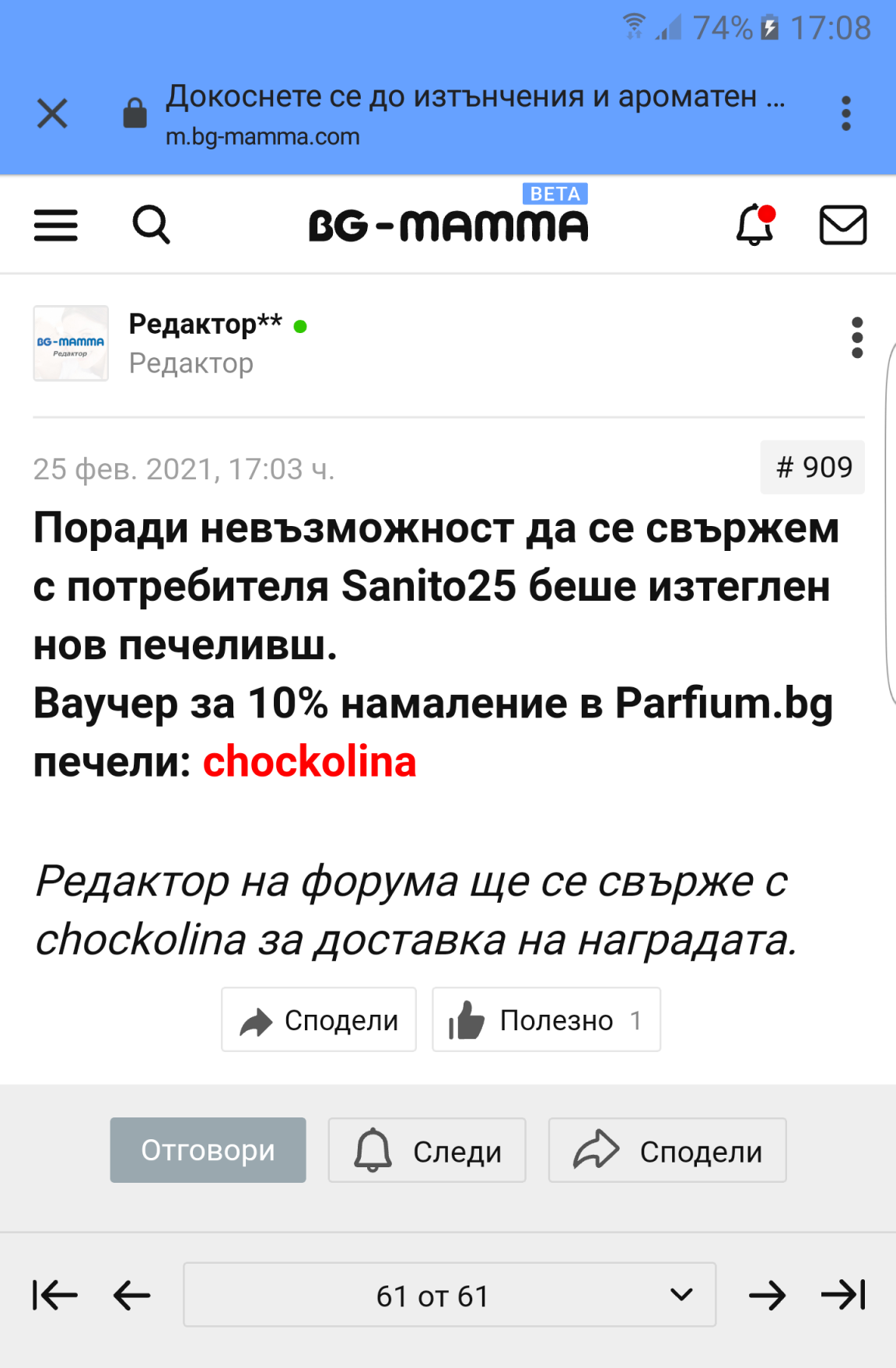Open the notifications bell

754,226
